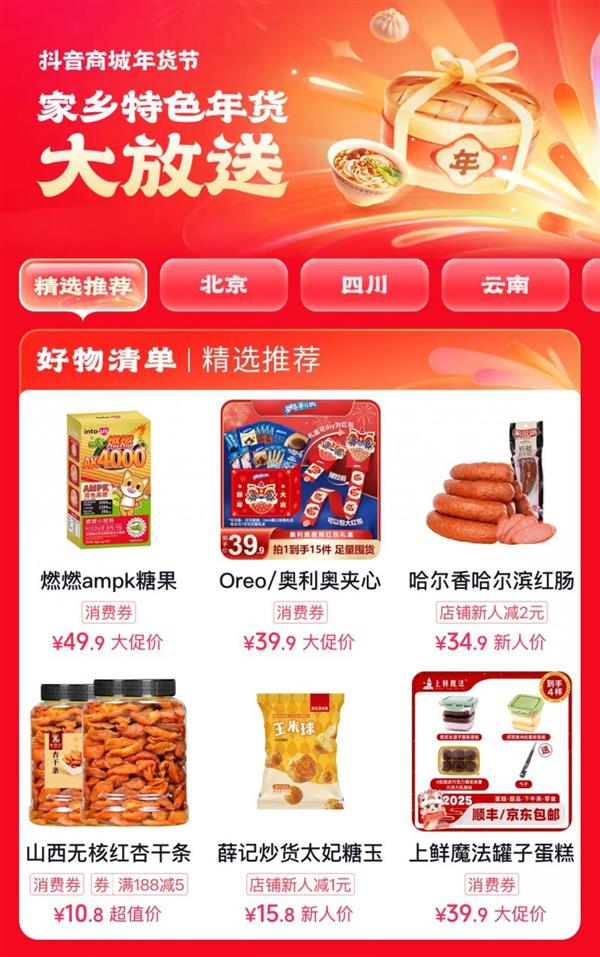The height and width of the screenshot is (957, 600).
Task: Switch to the 四川 tab
Action: coord(364,285)
